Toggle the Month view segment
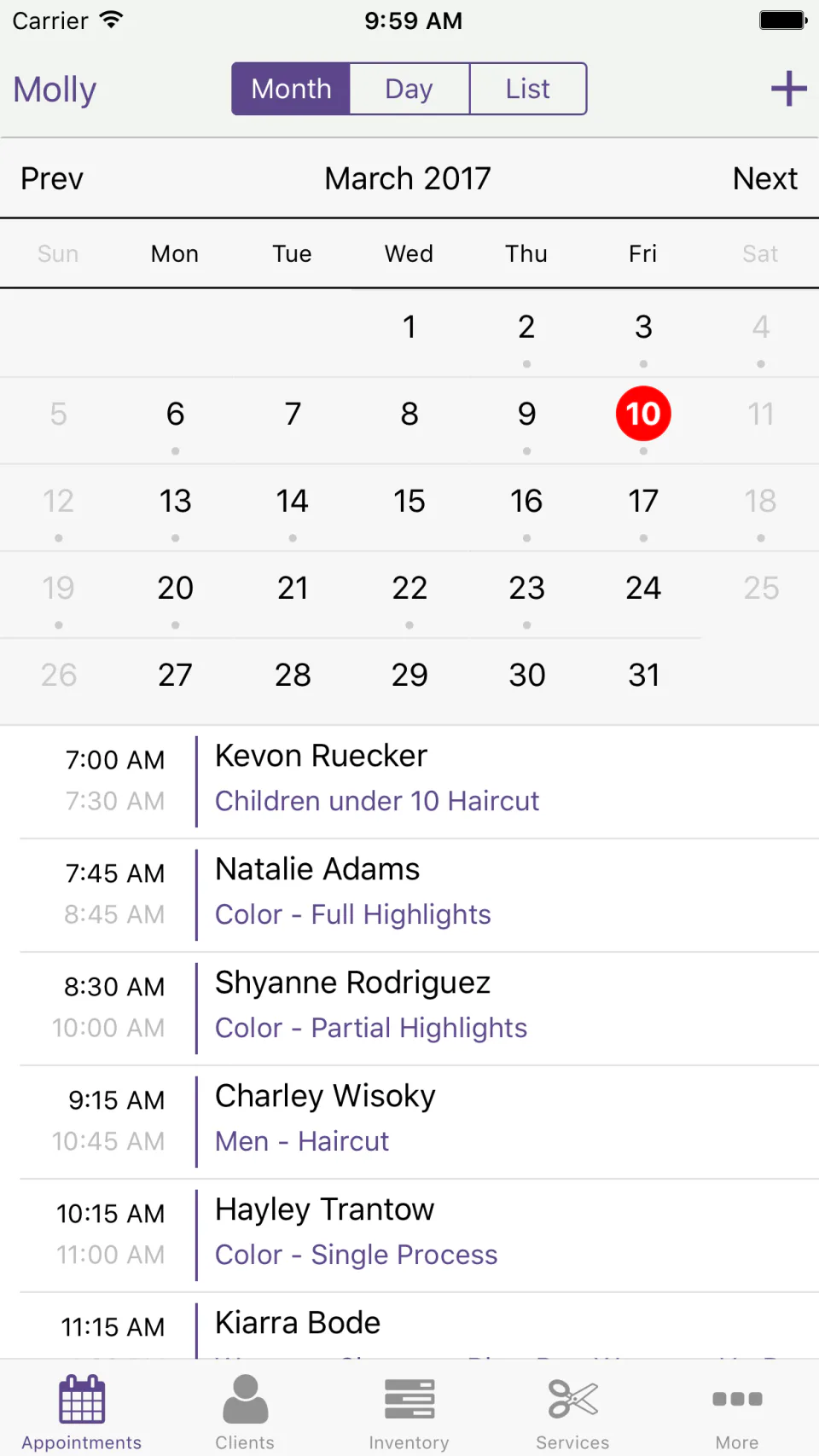This screenshot has width=819, height=1456. (290, 88)
